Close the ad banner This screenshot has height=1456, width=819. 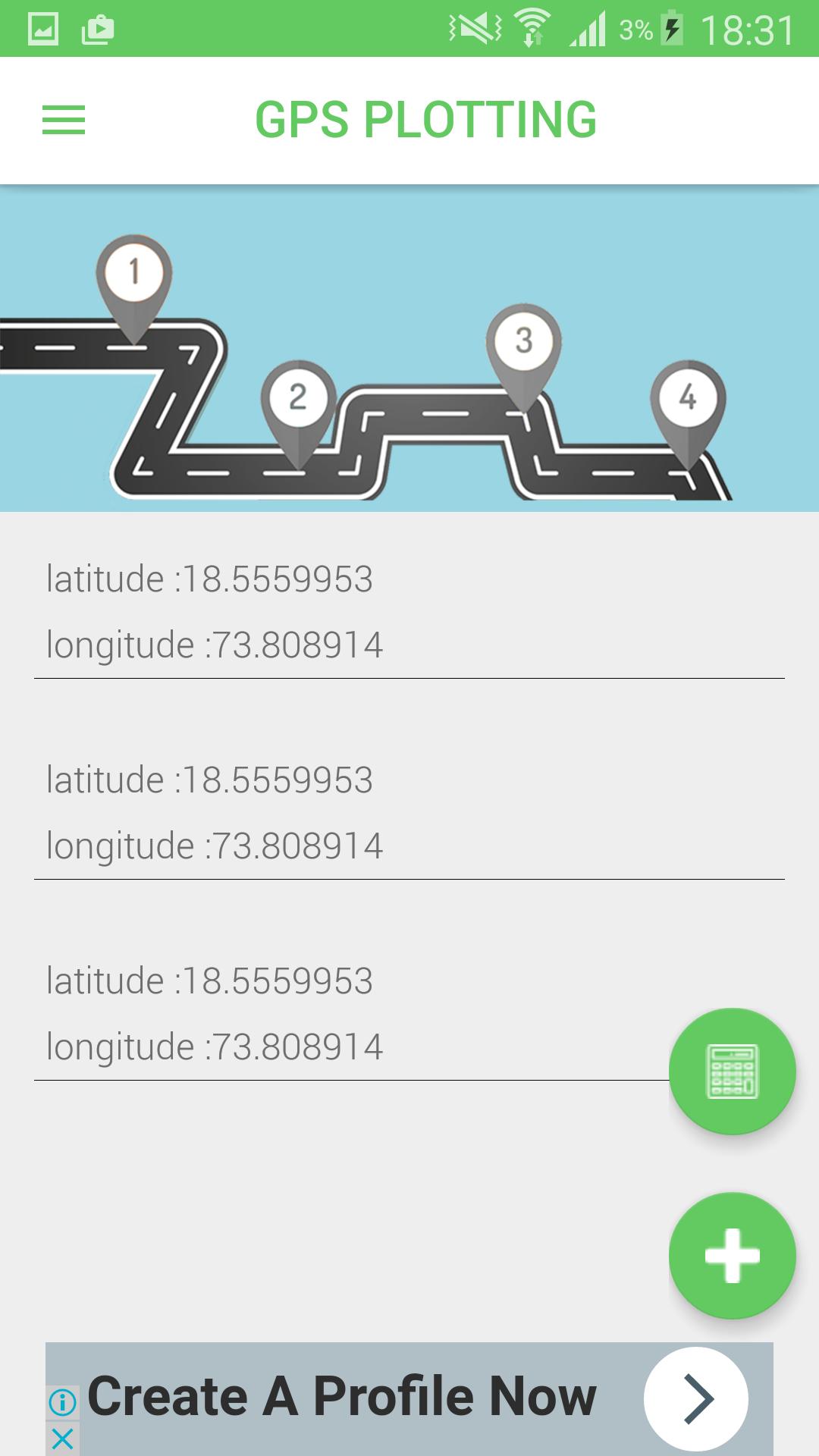click(x=62, y=1438)
